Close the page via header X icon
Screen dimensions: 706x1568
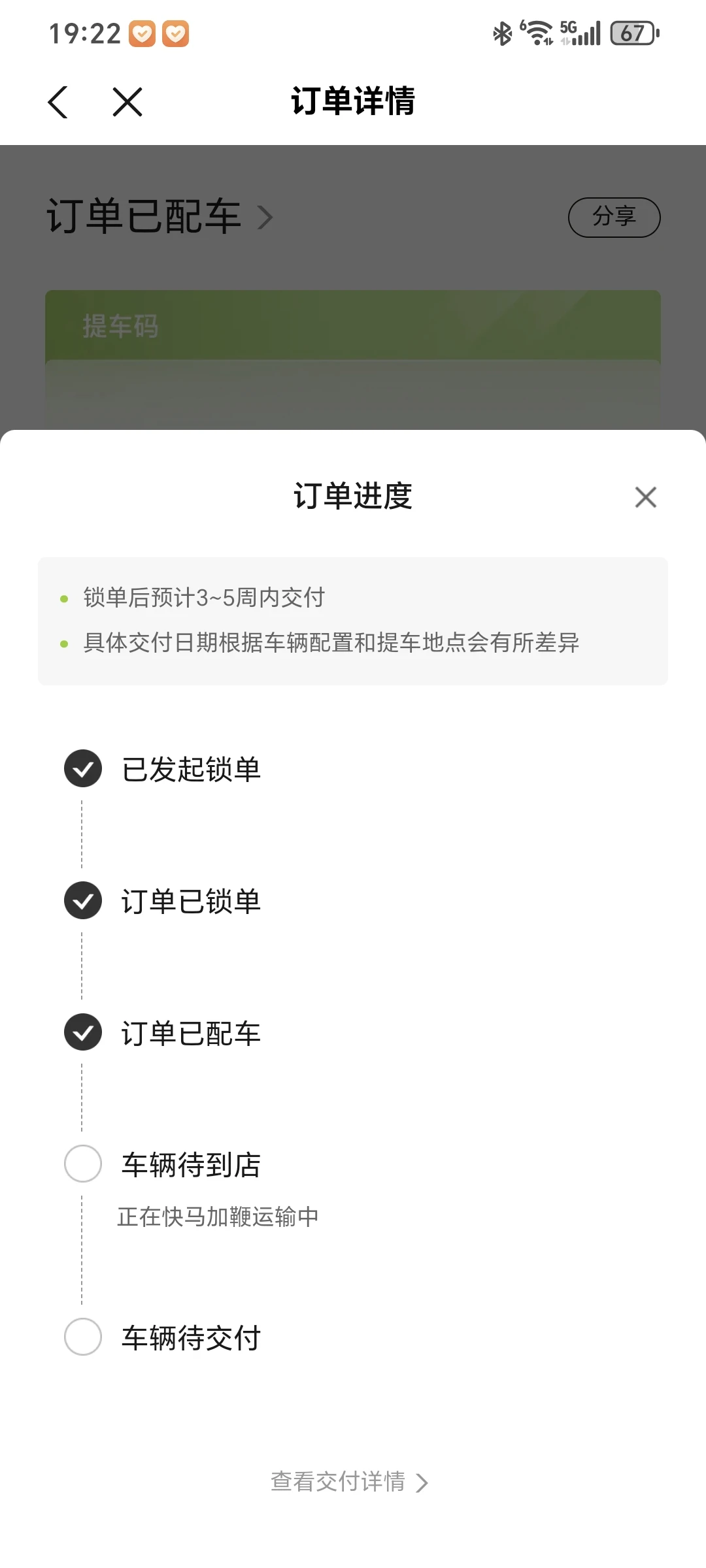[x=127, y=102]
